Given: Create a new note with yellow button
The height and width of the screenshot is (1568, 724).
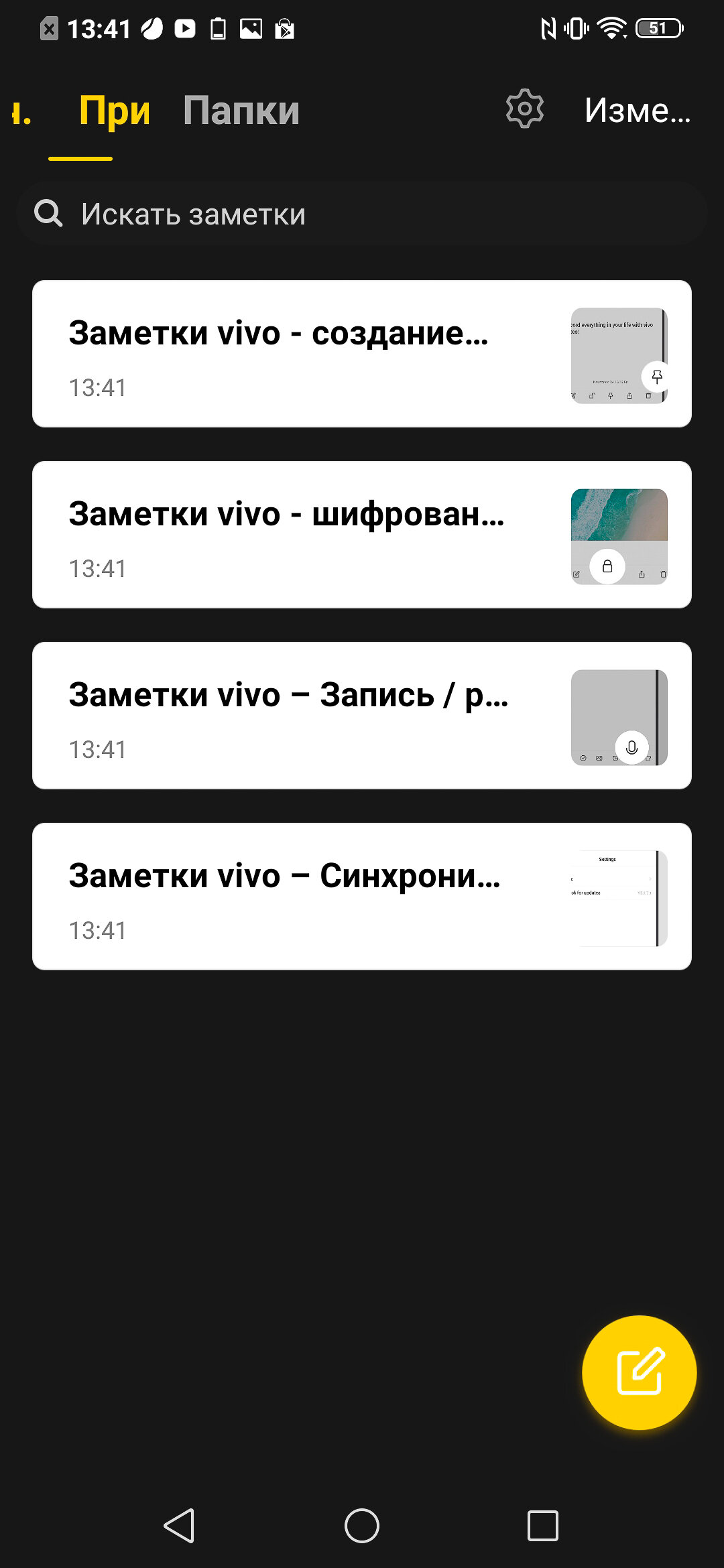Looking at the screenshot, I should [x=640, y=1372].
